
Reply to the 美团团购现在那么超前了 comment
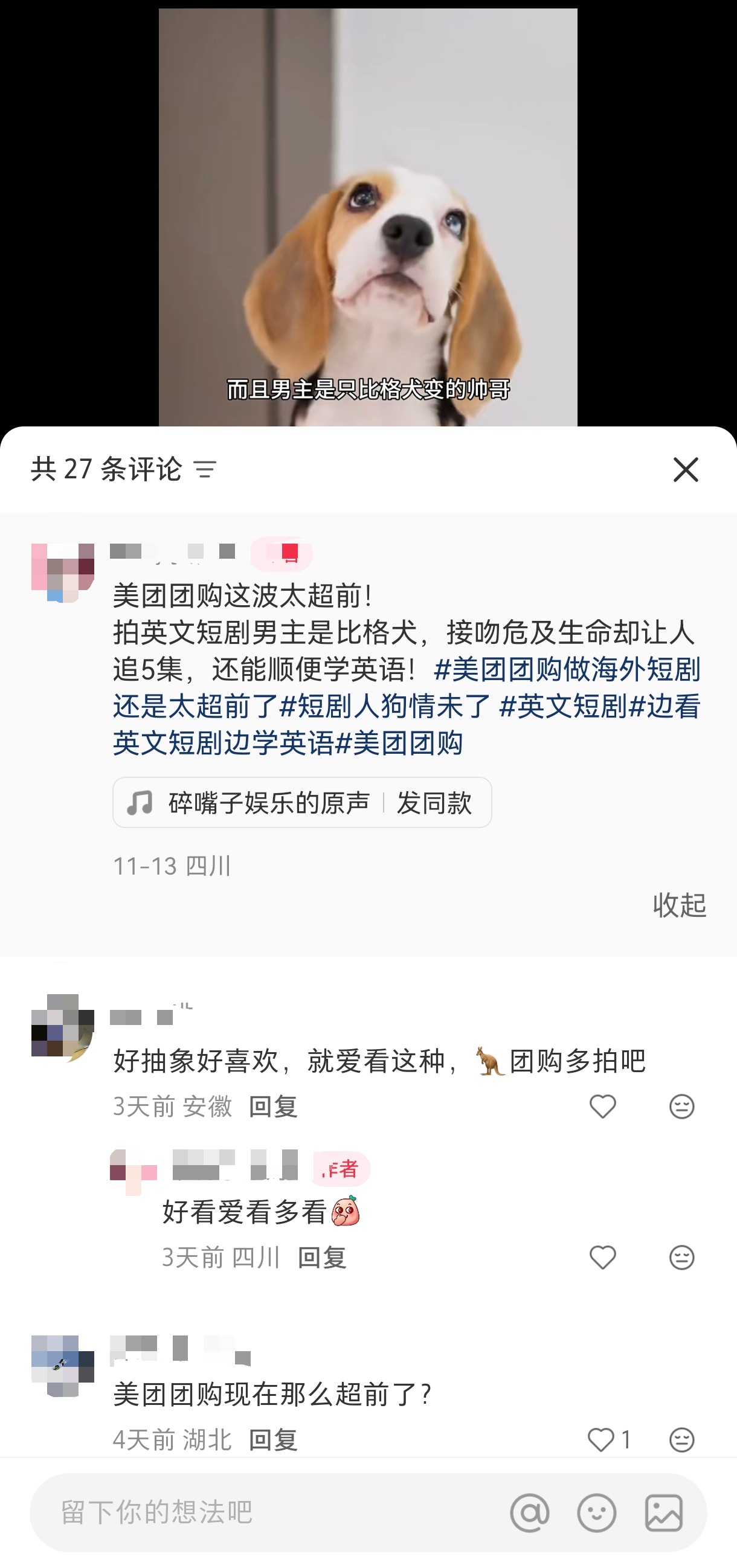272,1440
